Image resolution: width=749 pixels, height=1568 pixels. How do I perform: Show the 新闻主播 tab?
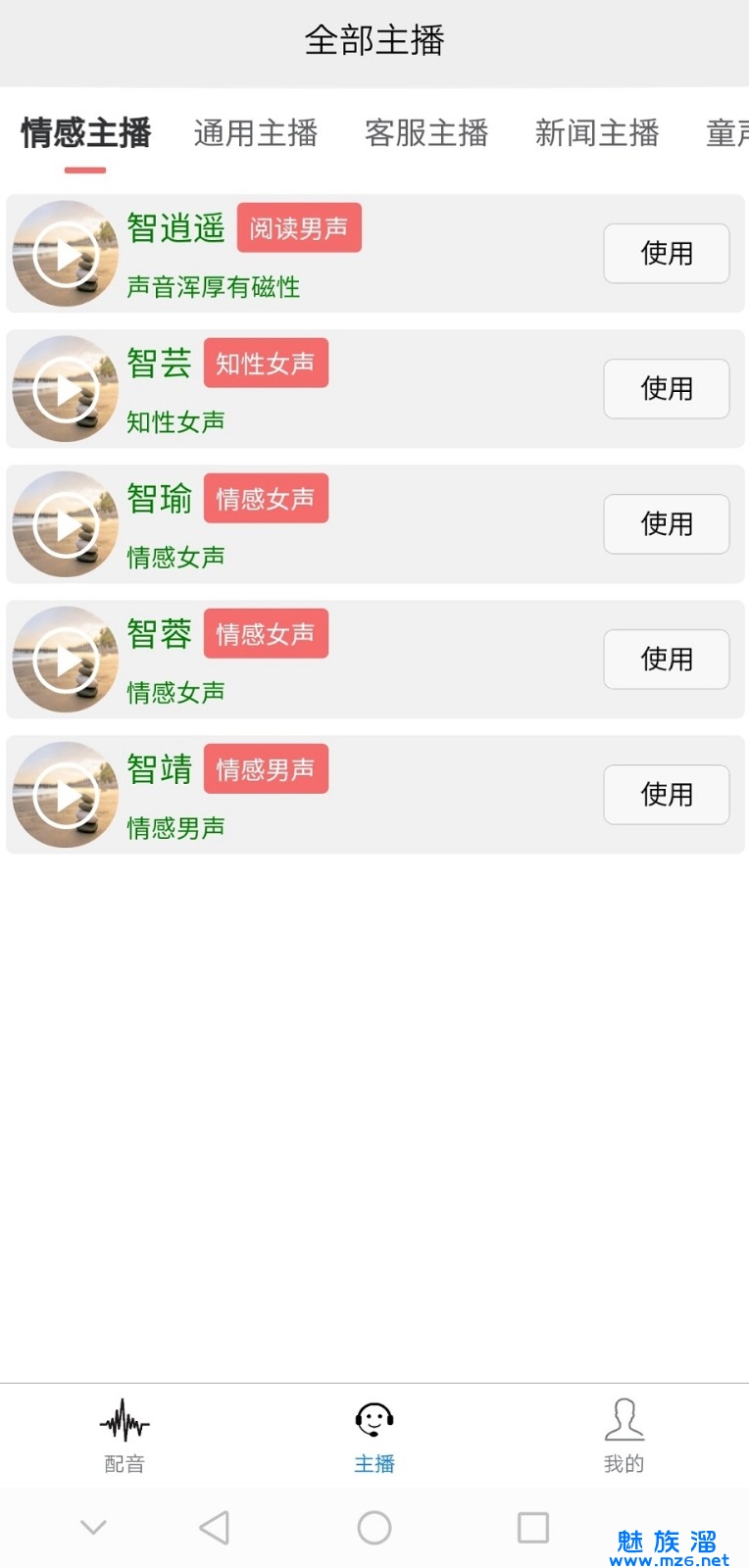pyautogui.click(x=597, y=133)
